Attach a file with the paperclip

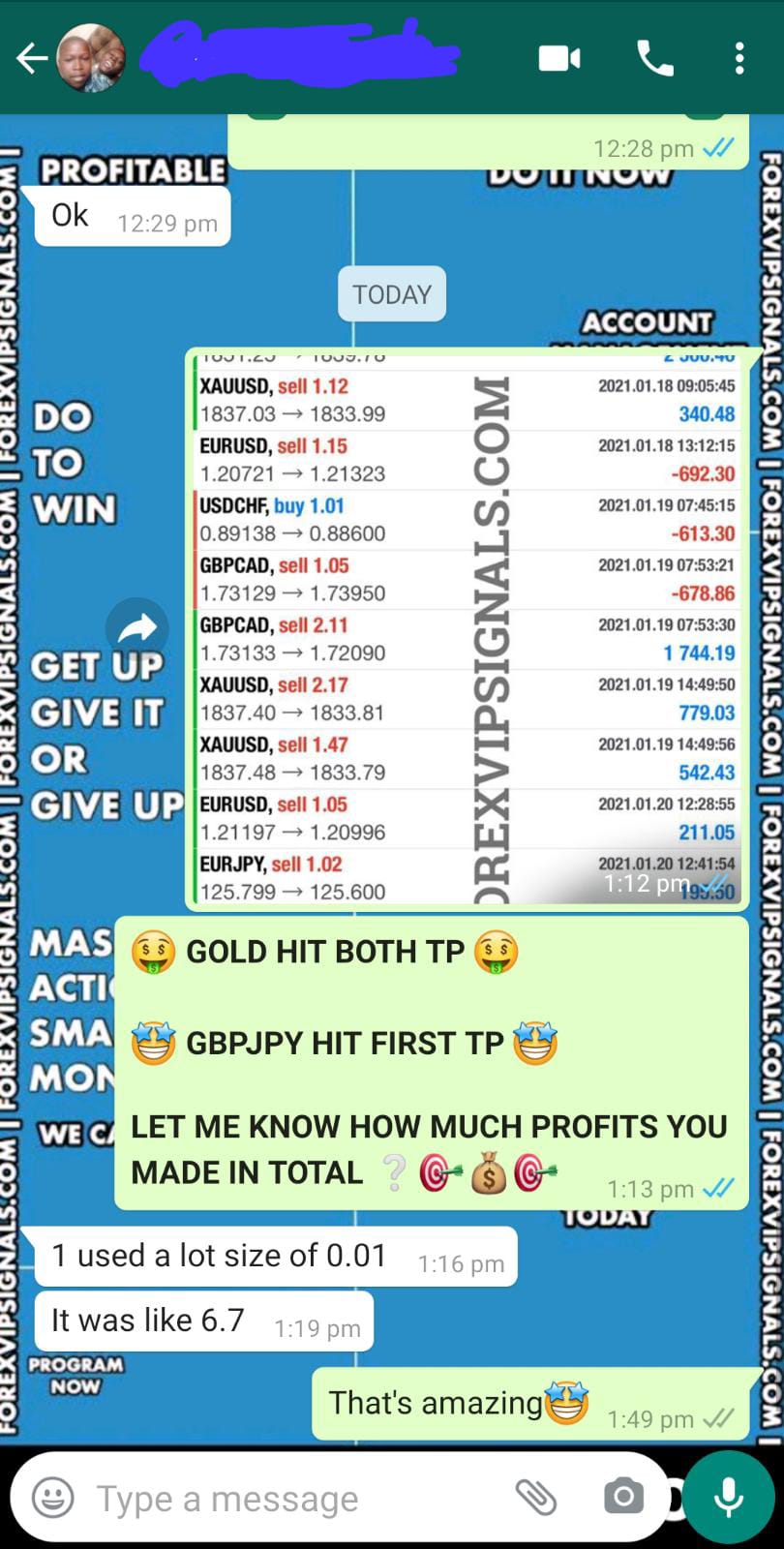pyautogui.click(x=535, y=1498)
